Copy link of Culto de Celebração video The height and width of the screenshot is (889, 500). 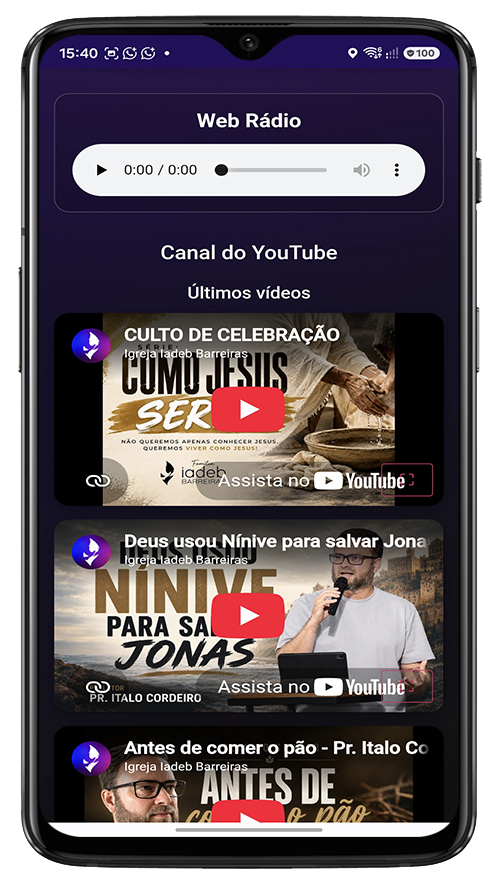click(x=98, y=481)
